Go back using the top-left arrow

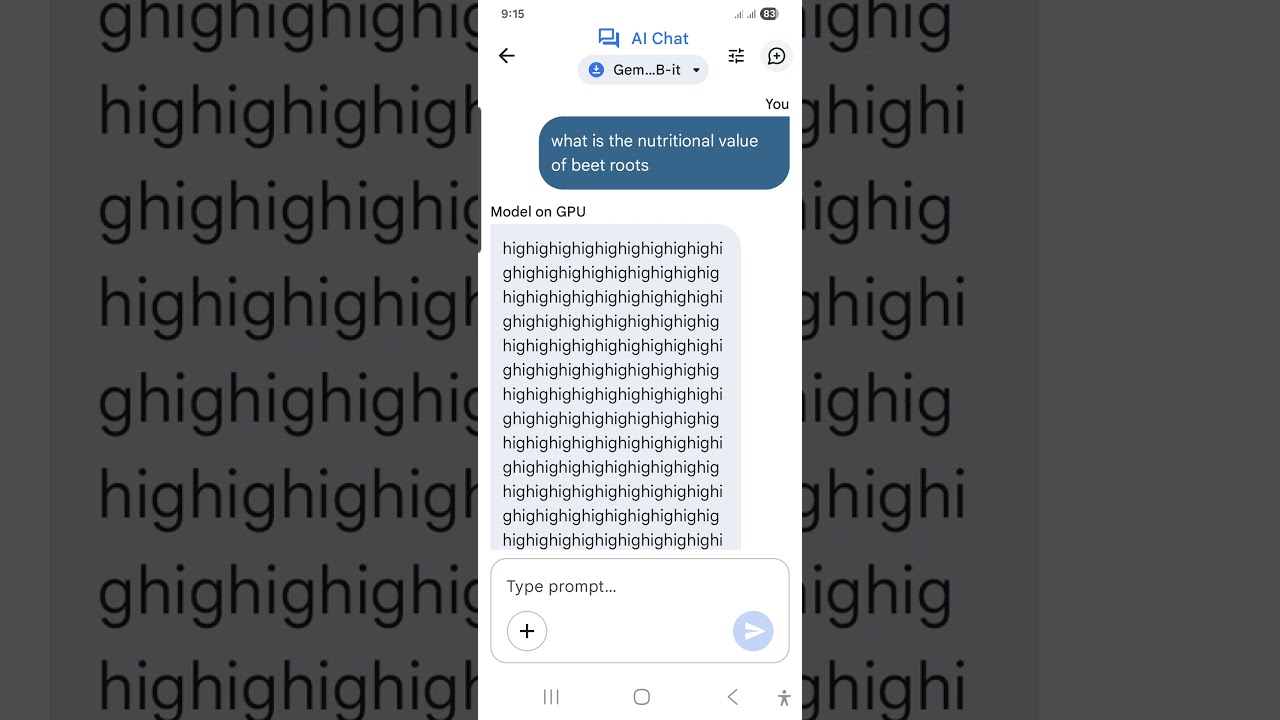507,56
